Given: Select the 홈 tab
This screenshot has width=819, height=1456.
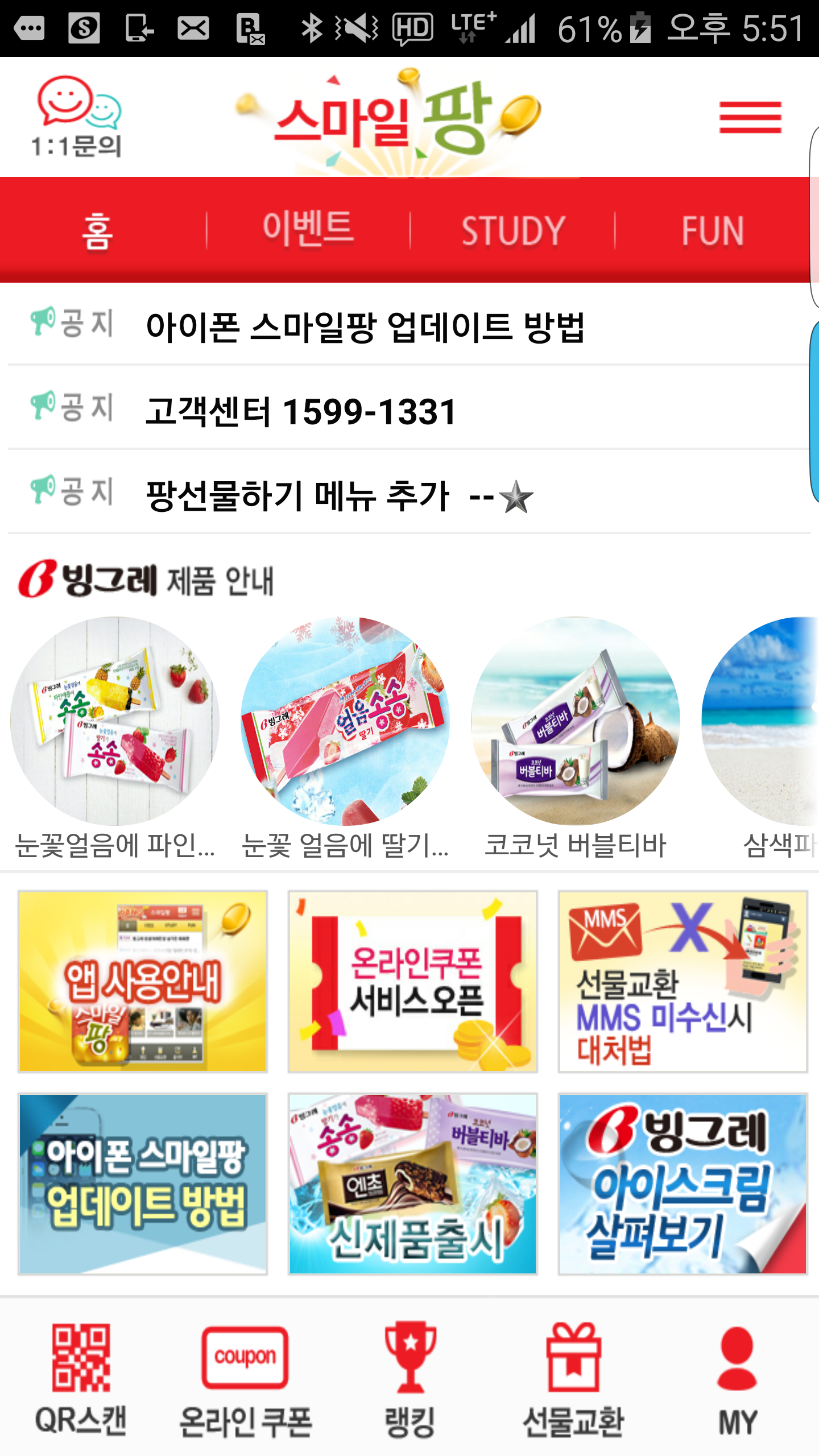Looking at the screenshot, I should (97, 227).
